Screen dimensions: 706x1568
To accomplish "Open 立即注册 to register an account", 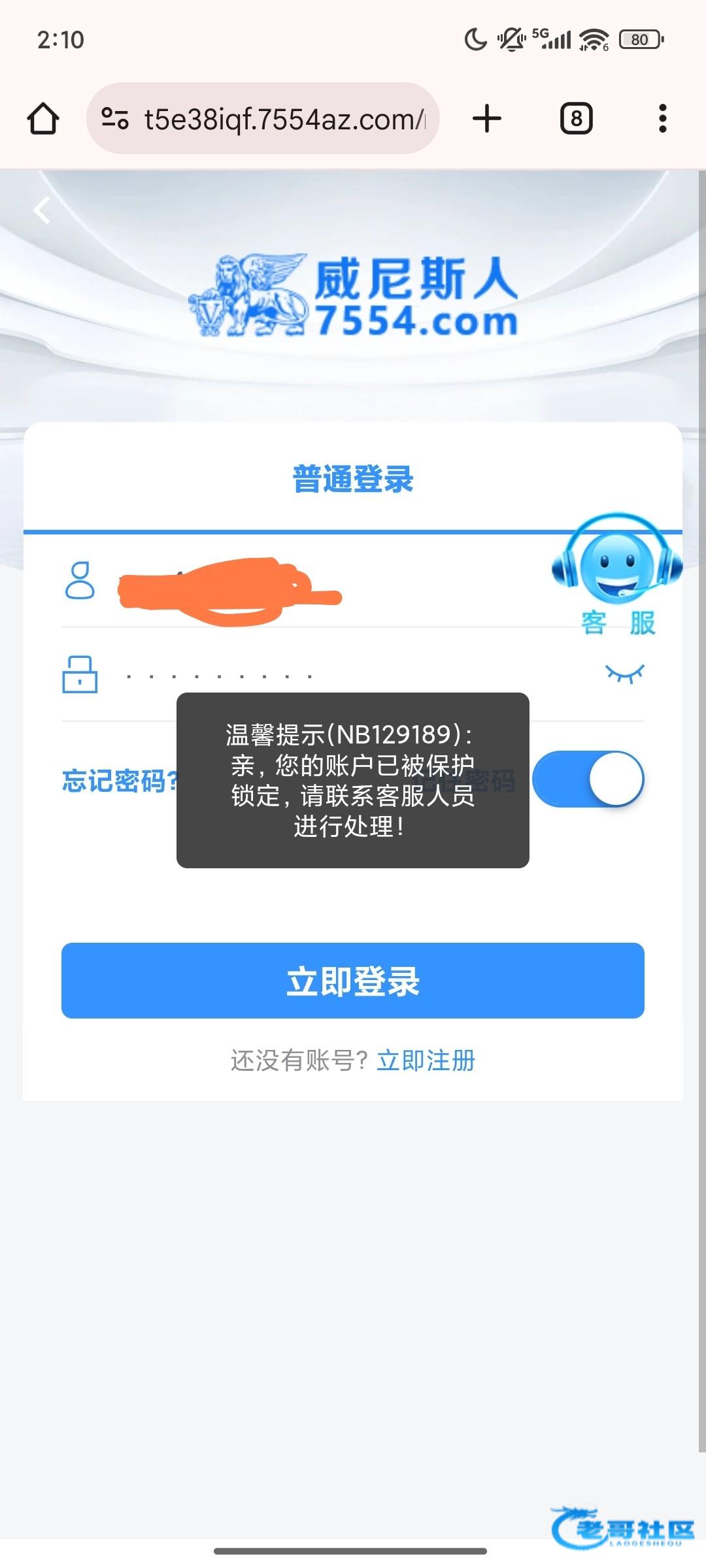I will point(426,1060).
